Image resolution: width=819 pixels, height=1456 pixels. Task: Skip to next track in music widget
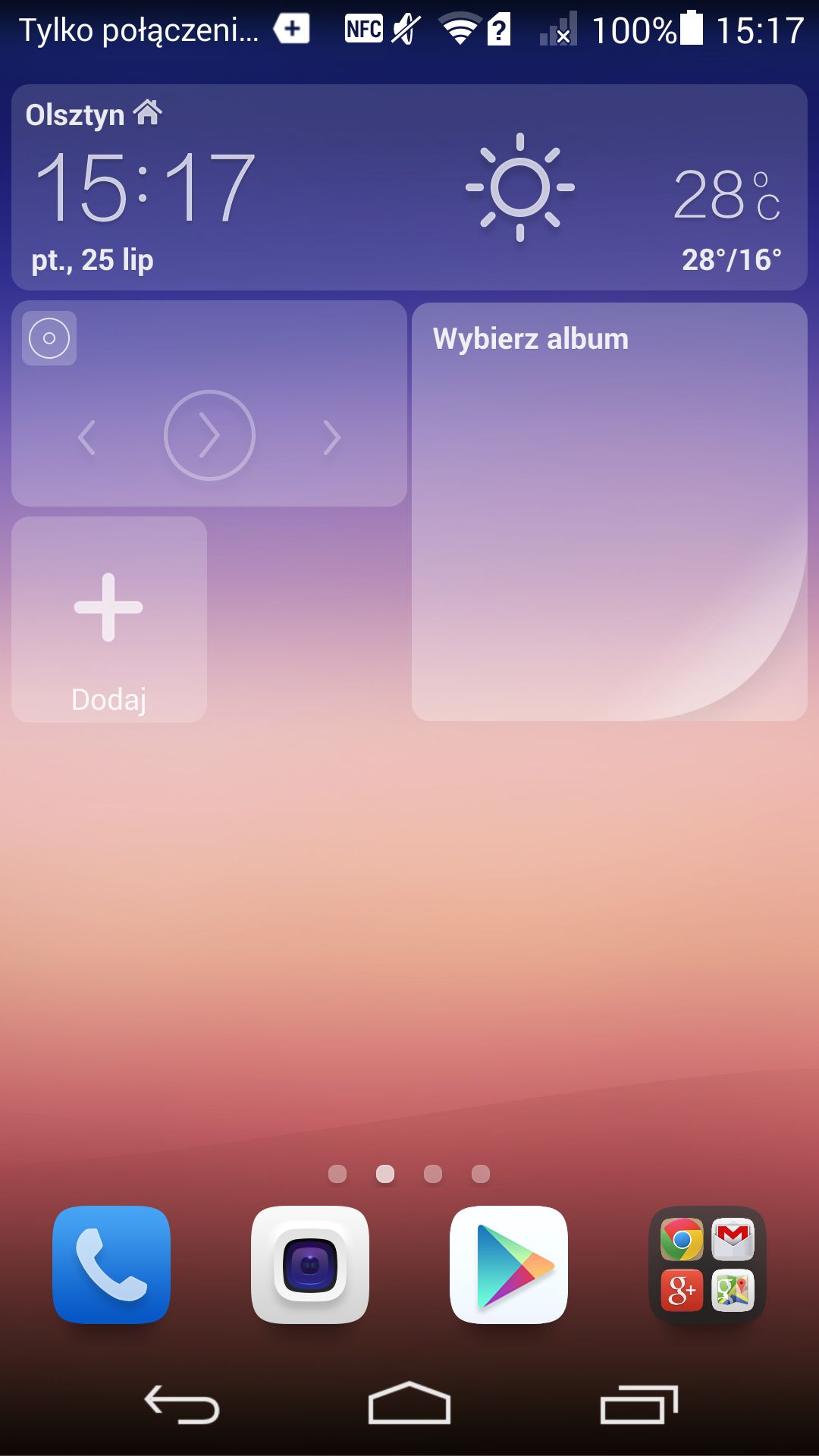pos(331,438)
